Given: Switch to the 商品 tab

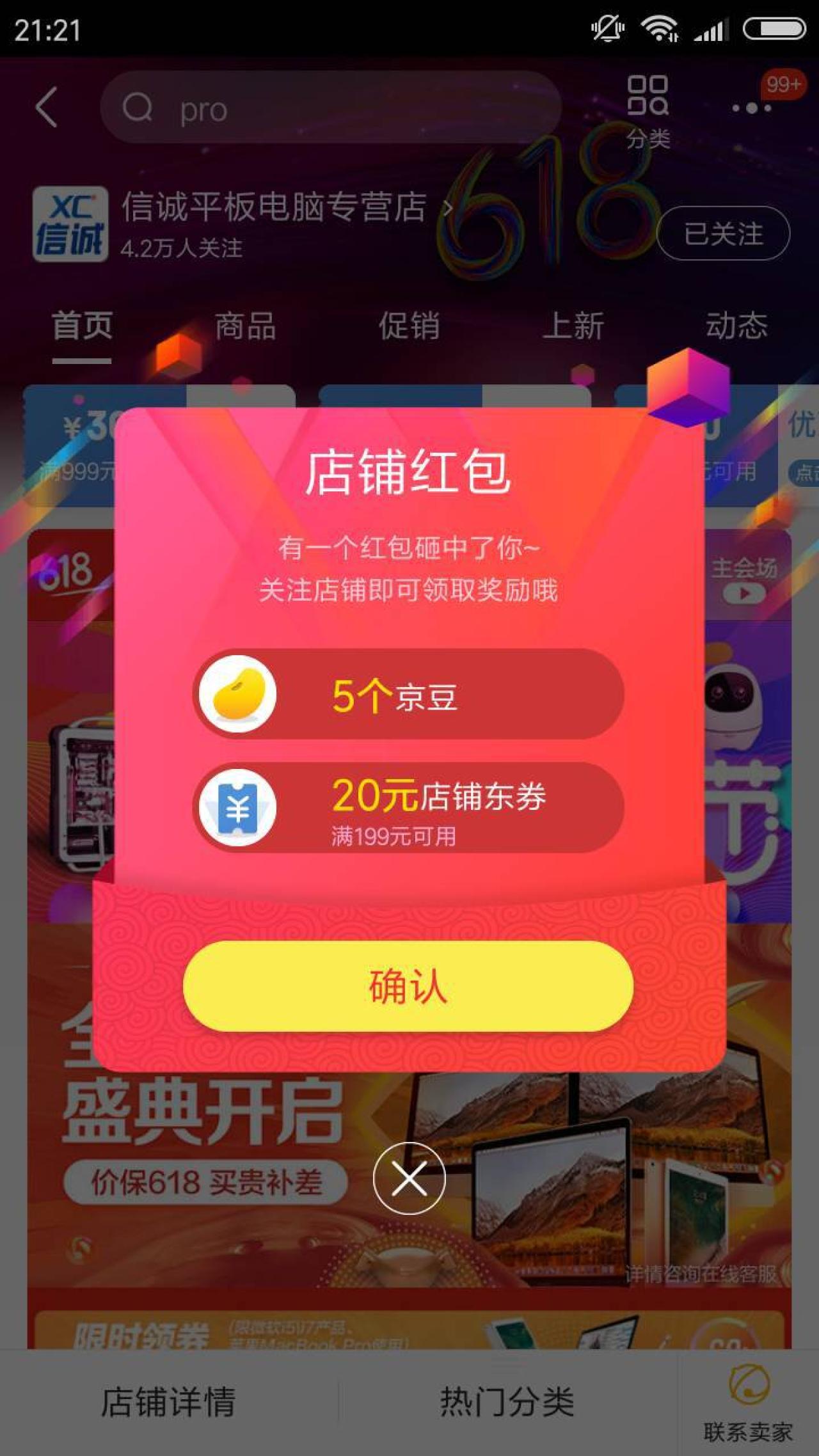Looking at the screenshot, I should 246,326.
